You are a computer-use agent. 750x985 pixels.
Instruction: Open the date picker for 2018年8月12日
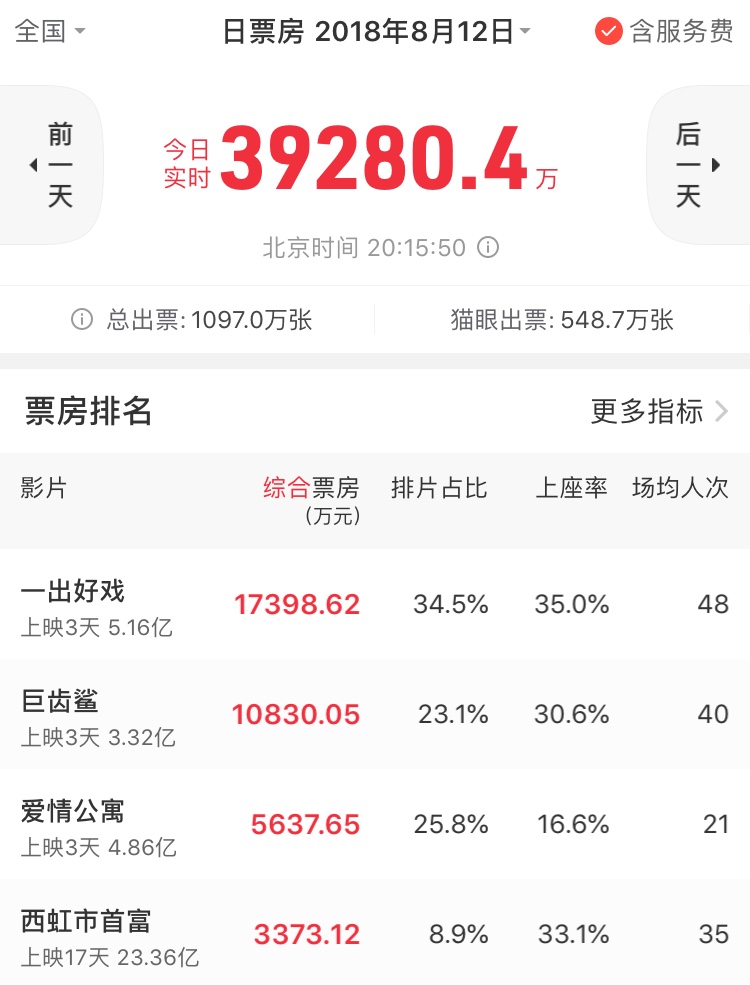point(377,32)
